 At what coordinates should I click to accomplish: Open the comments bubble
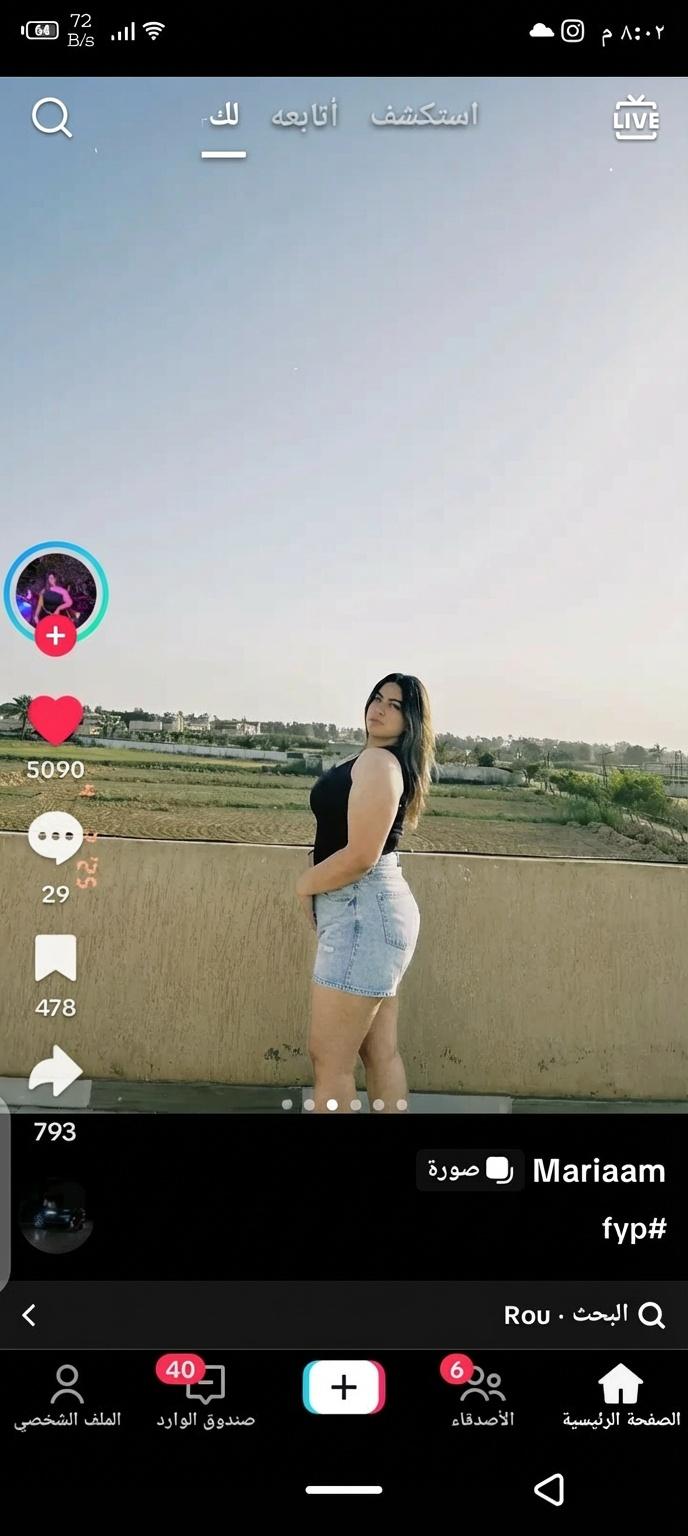(x=55, y=838)
